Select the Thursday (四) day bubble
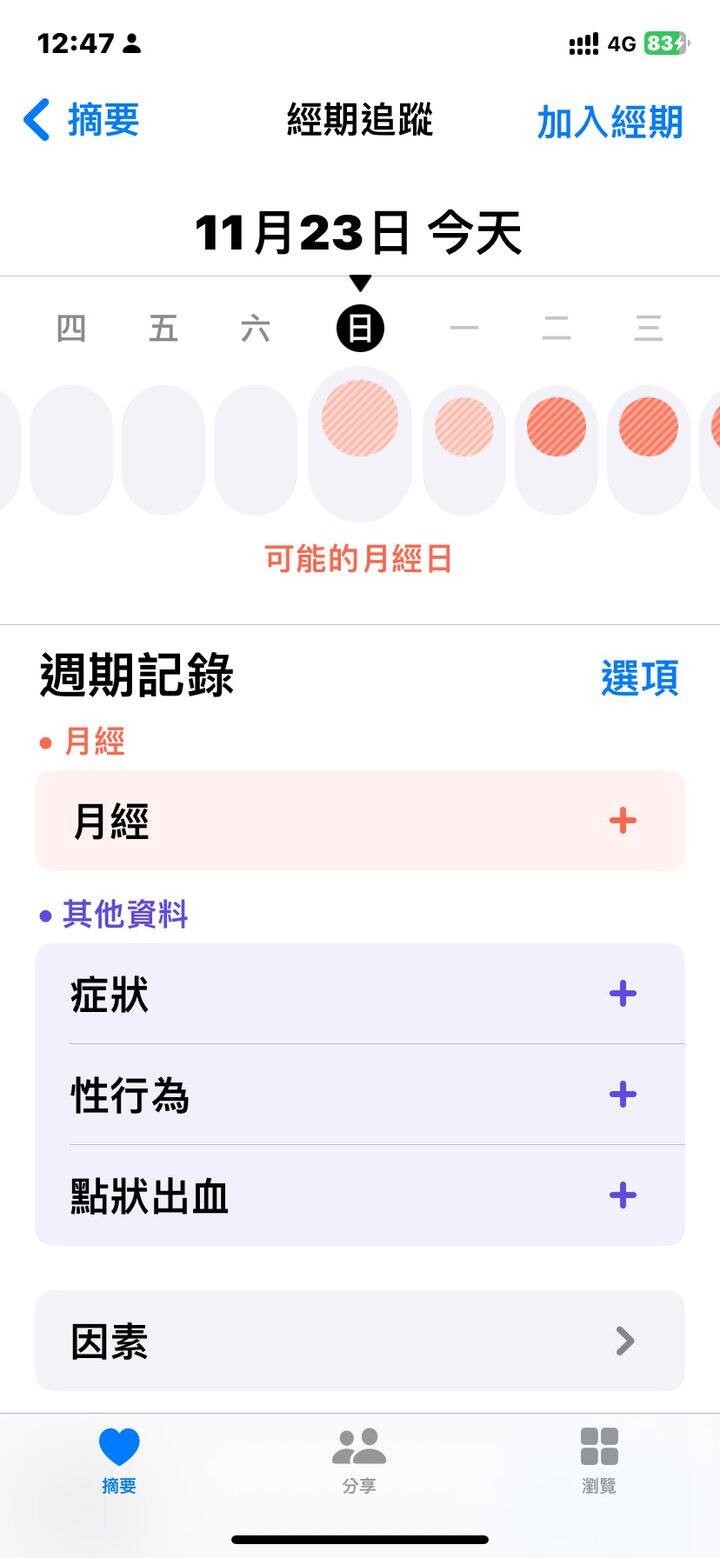Screen dimensions: 720x1558 click(x=71, y=450)
